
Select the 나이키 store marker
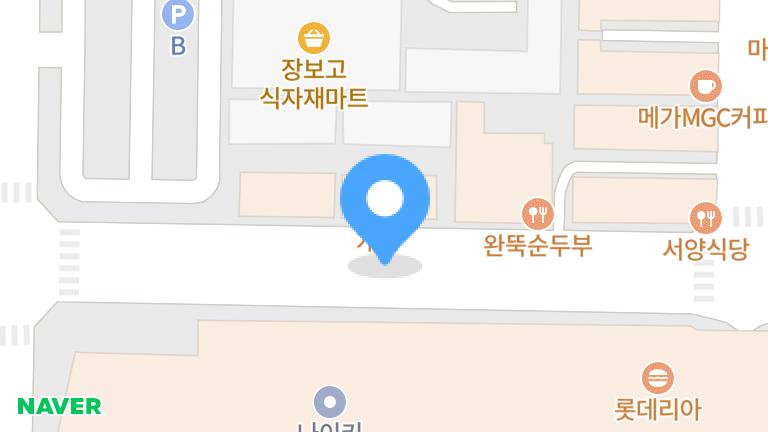click(329, 402)
